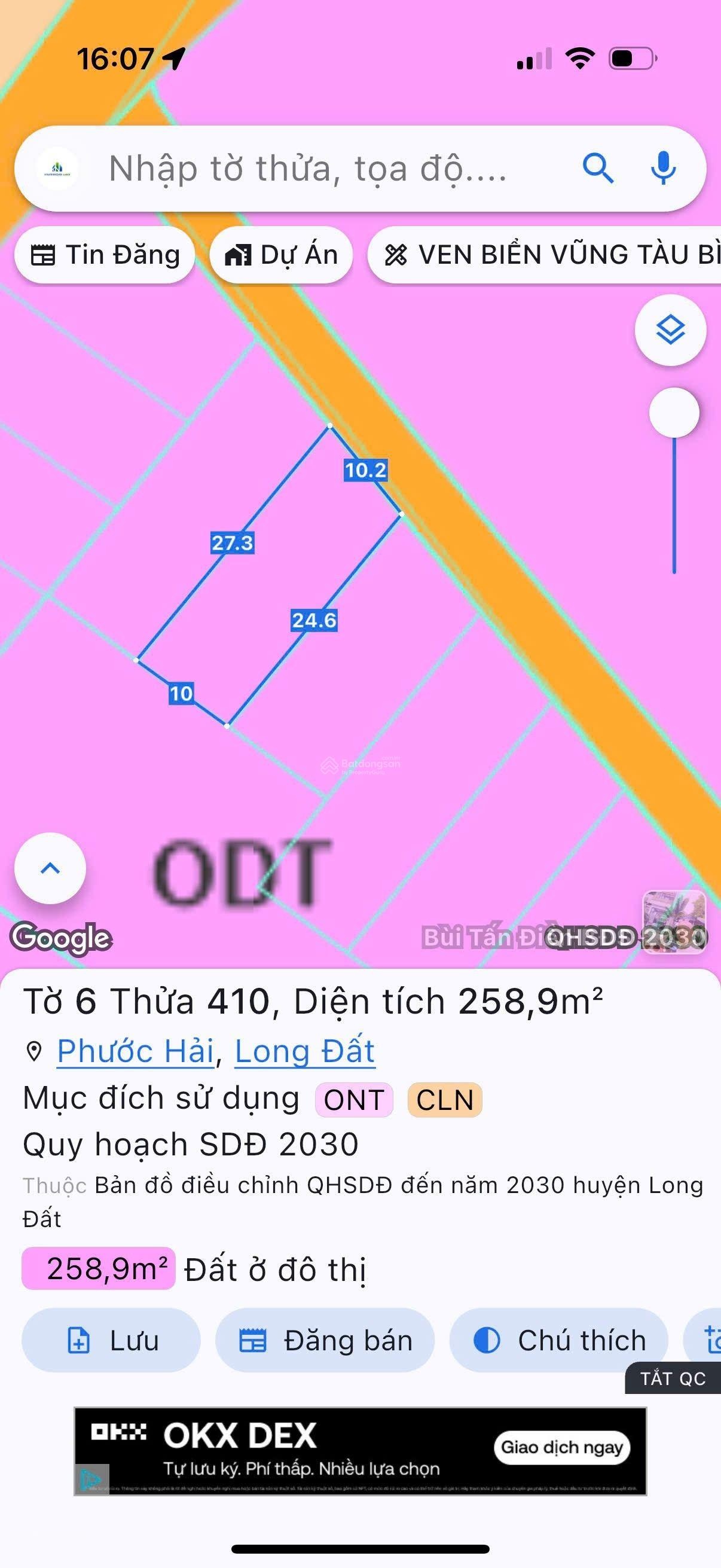The height and width of the screenshot is (1568, 721).
Task: Select the Dự Án menu chip
Action: tap(281, 255)
